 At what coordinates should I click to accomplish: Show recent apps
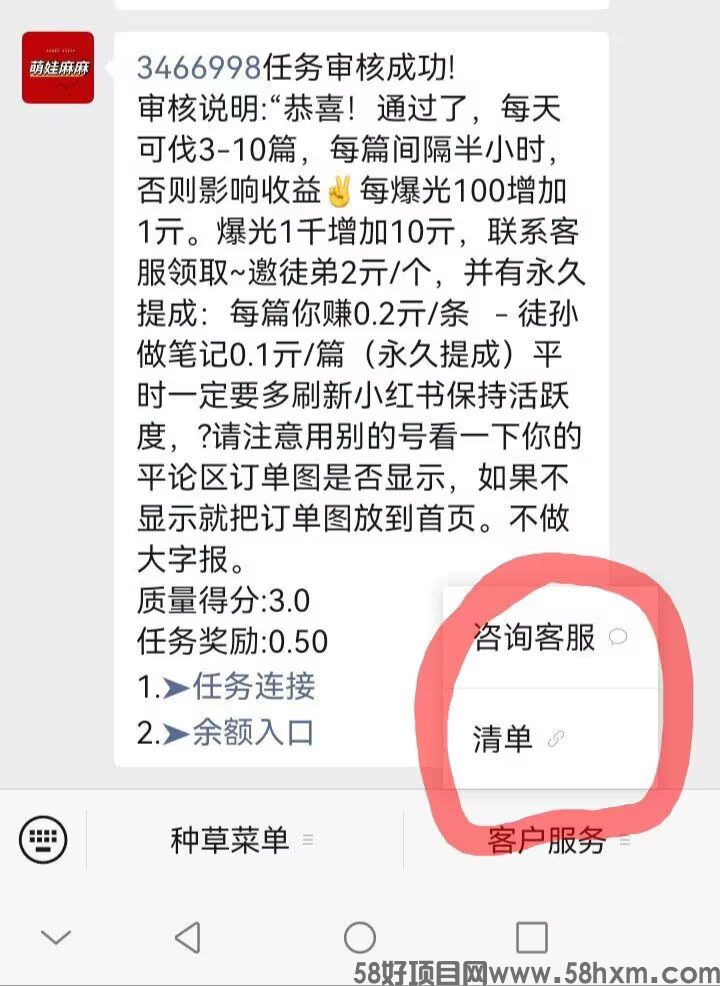531,937
